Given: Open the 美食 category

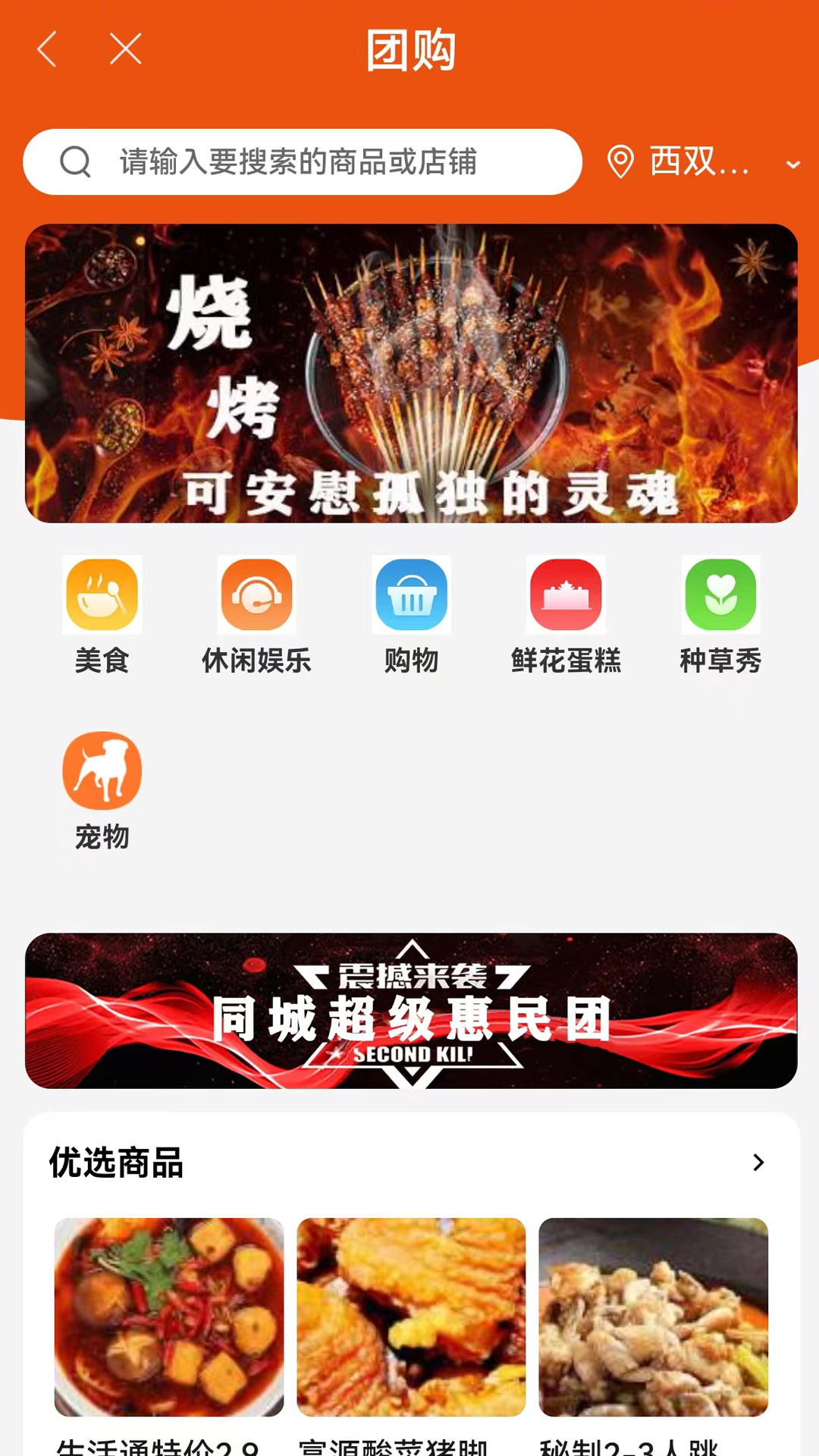Looking at the screenshot, I should (x=102, y=616).
